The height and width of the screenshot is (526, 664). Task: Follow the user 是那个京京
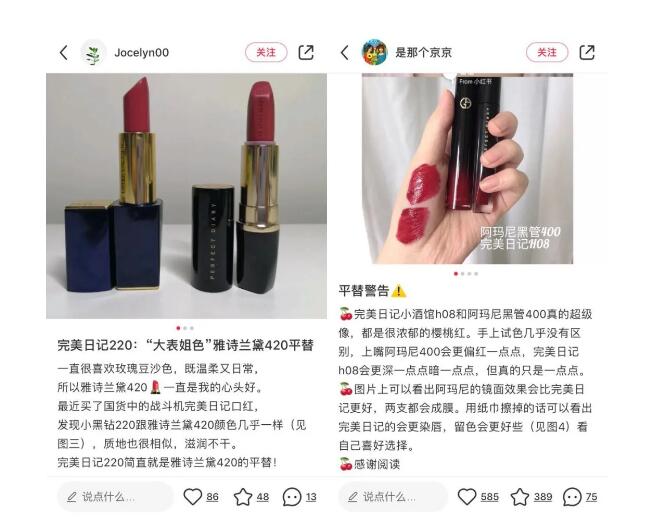[x=547, y=52]
